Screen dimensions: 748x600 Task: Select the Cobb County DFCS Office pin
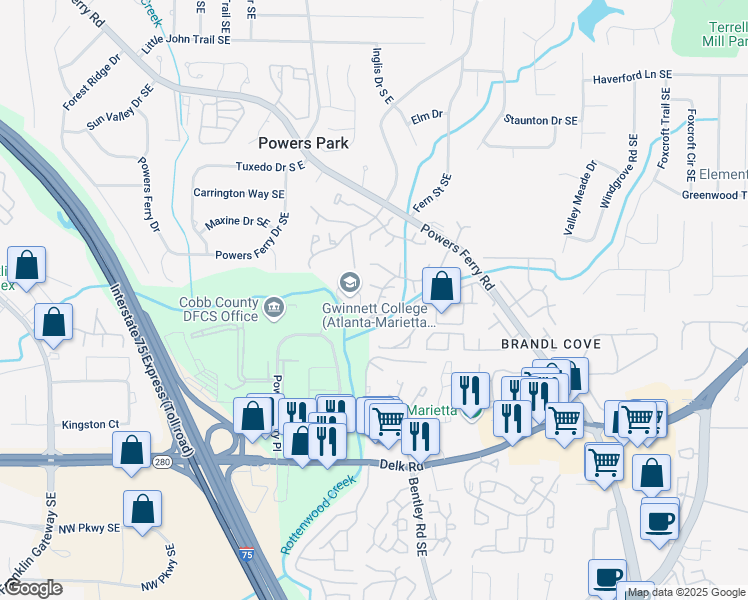pyautogui.click(x=275, y=309)
